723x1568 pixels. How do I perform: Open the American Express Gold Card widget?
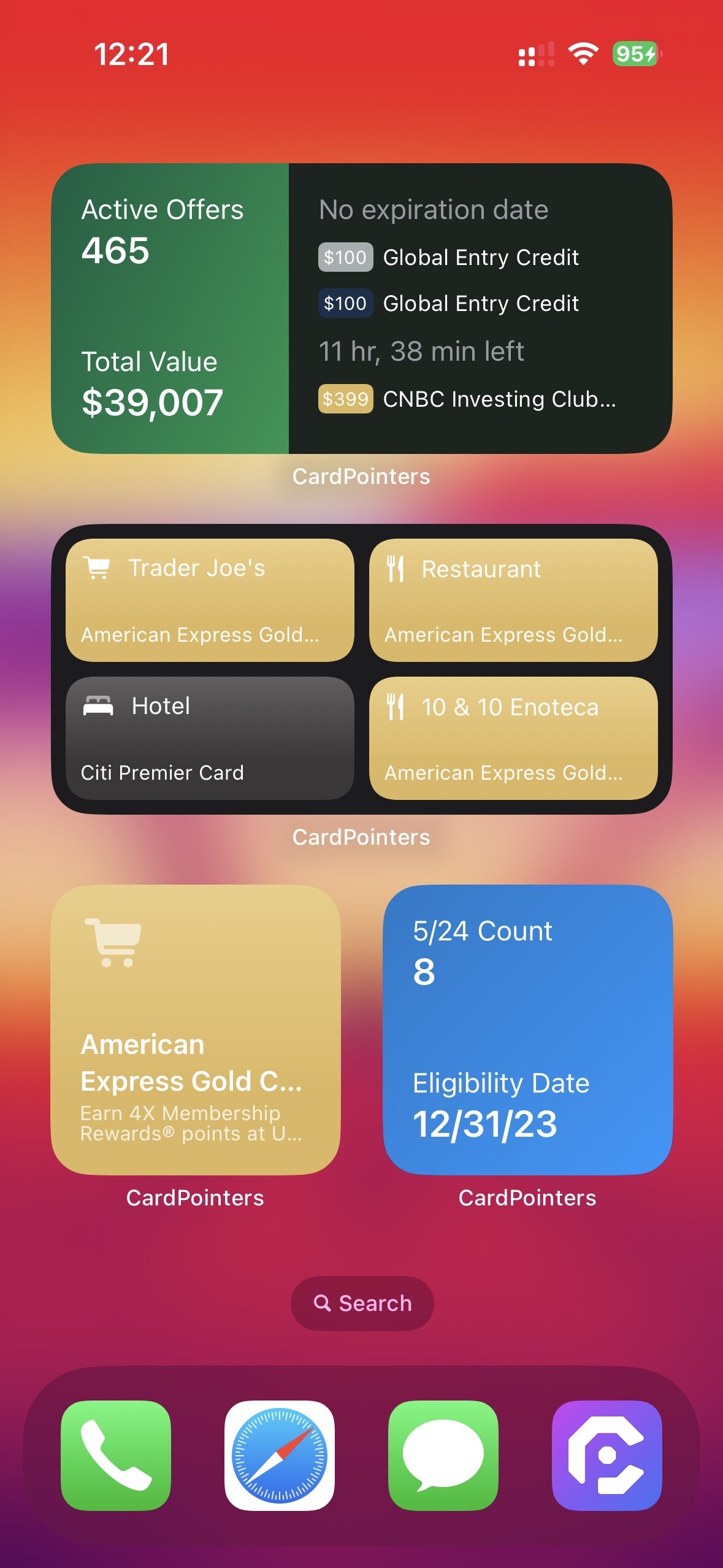[196, 1029]
